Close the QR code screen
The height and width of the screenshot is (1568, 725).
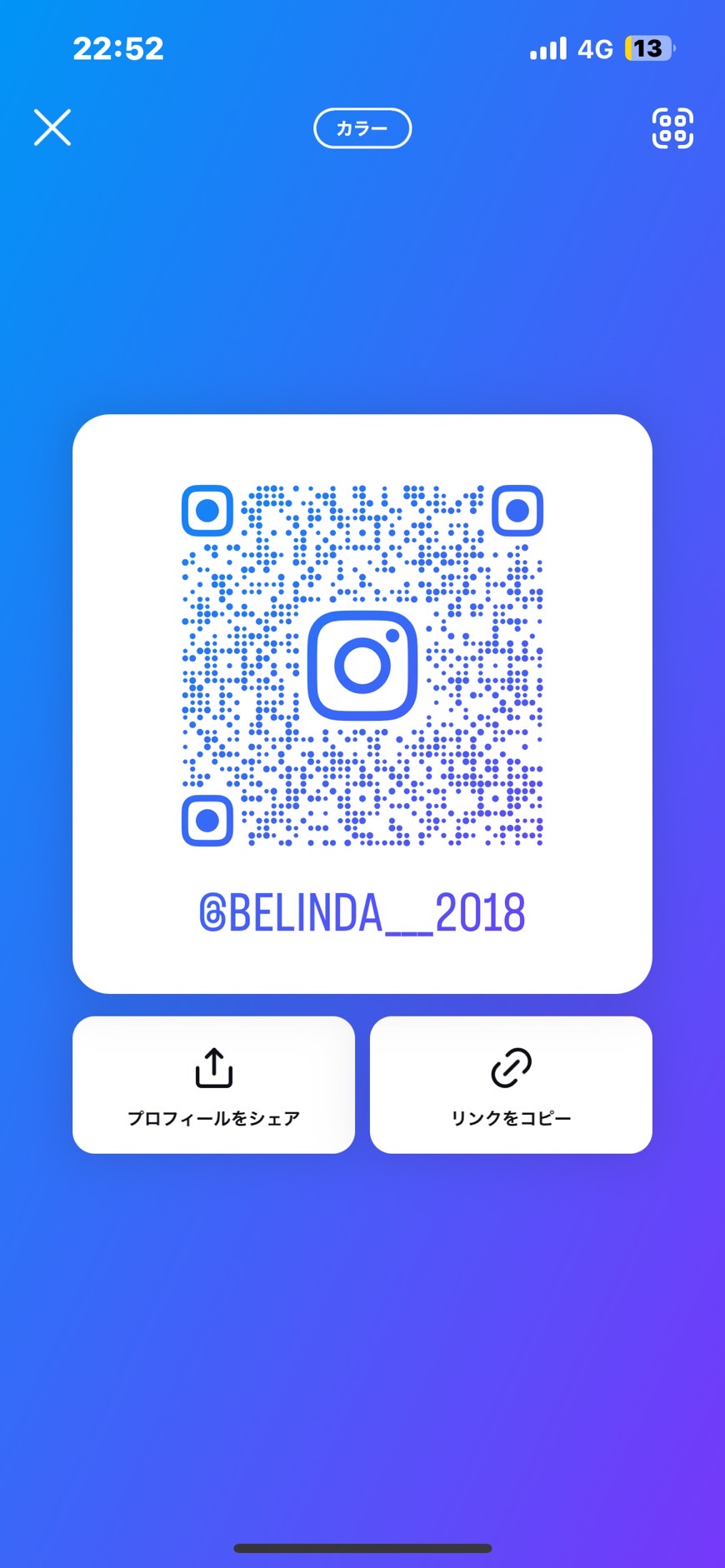click(52, 127)
